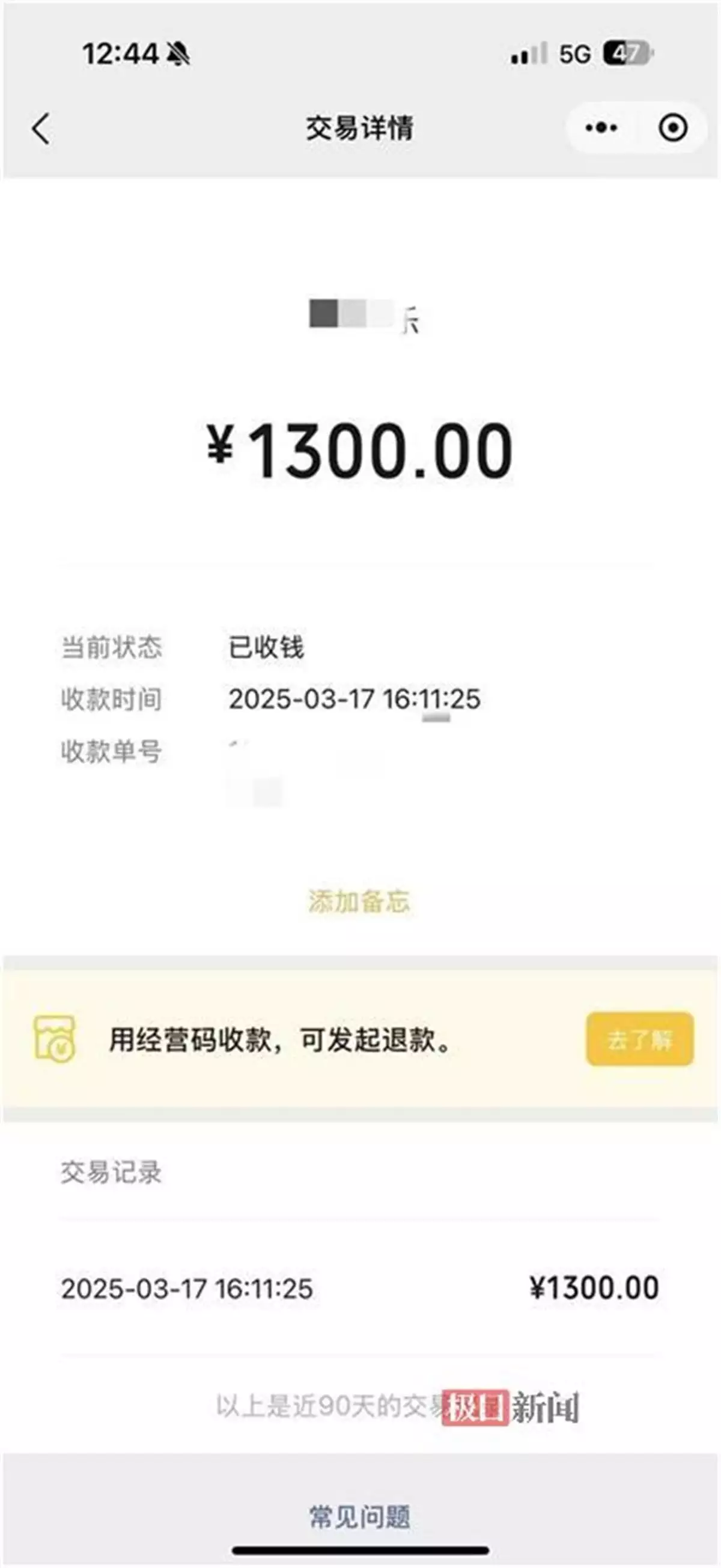The image size is (721, 1568).
Task: Close the mini program with the circle icon
Action: point(673,128)
